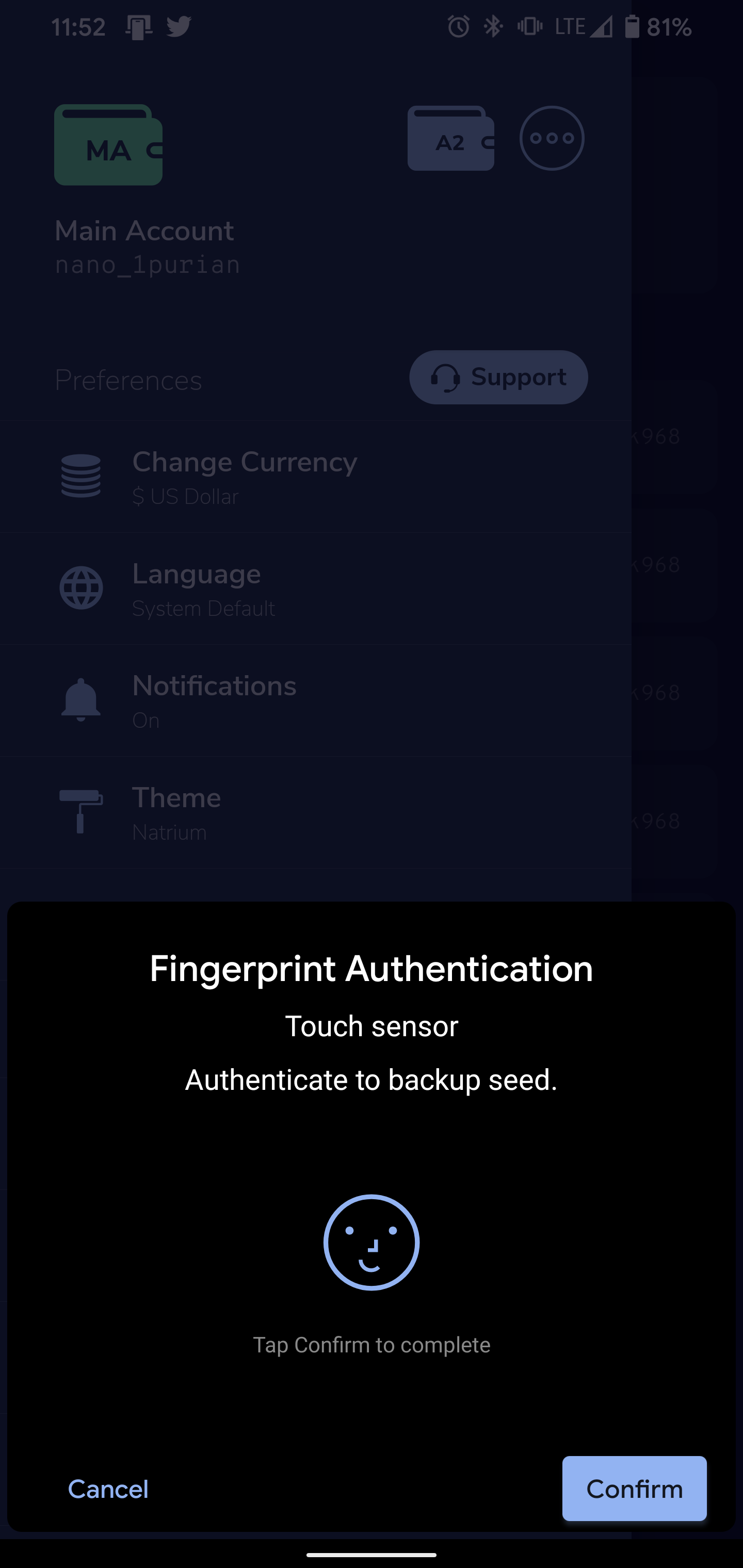Confirm the fingerprint authentication
Image resolution: width=743 pixels, height=1568 pixels.
point(634,1490)
